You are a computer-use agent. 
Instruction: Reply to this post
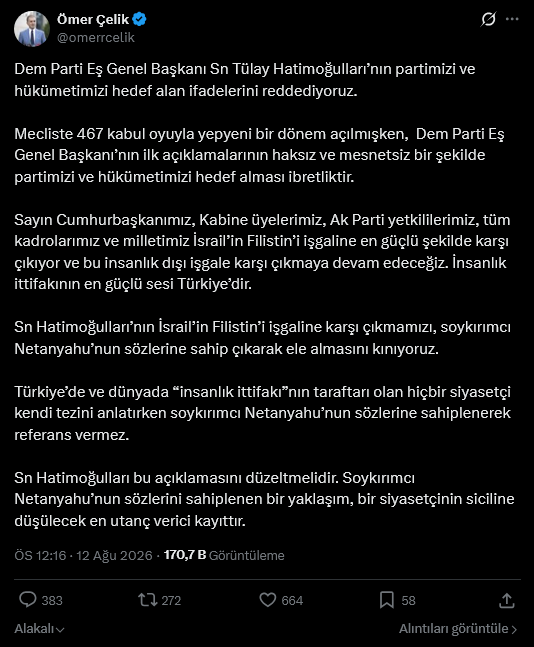41,600
